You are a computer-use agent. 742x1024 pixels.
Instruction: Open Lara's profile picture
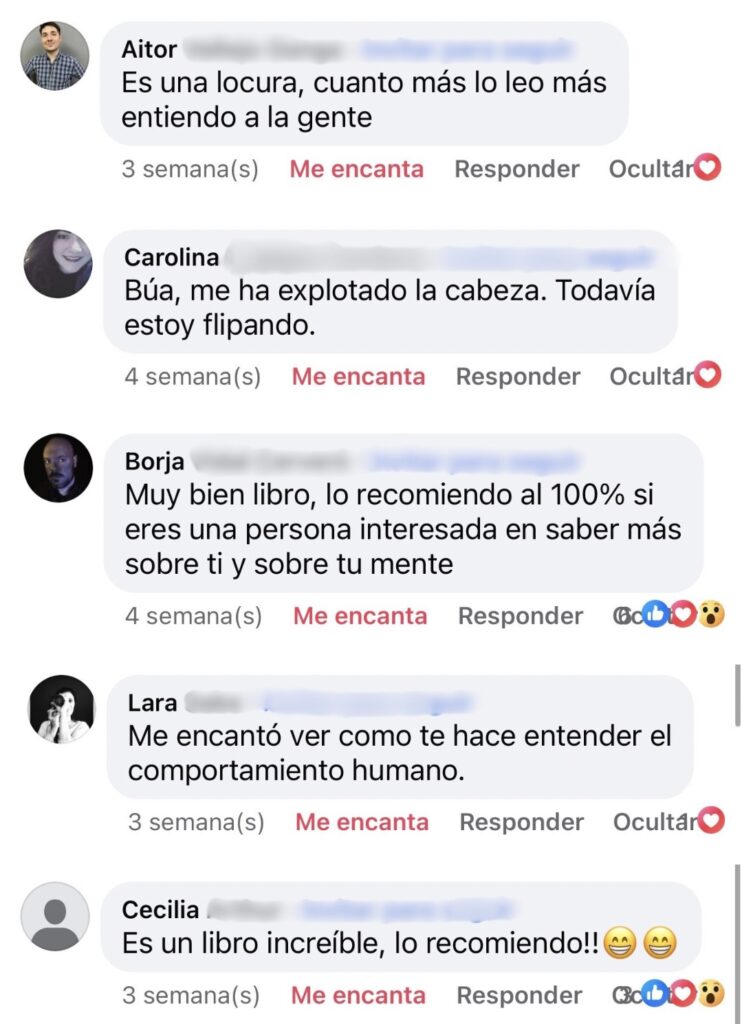[61, 709]
